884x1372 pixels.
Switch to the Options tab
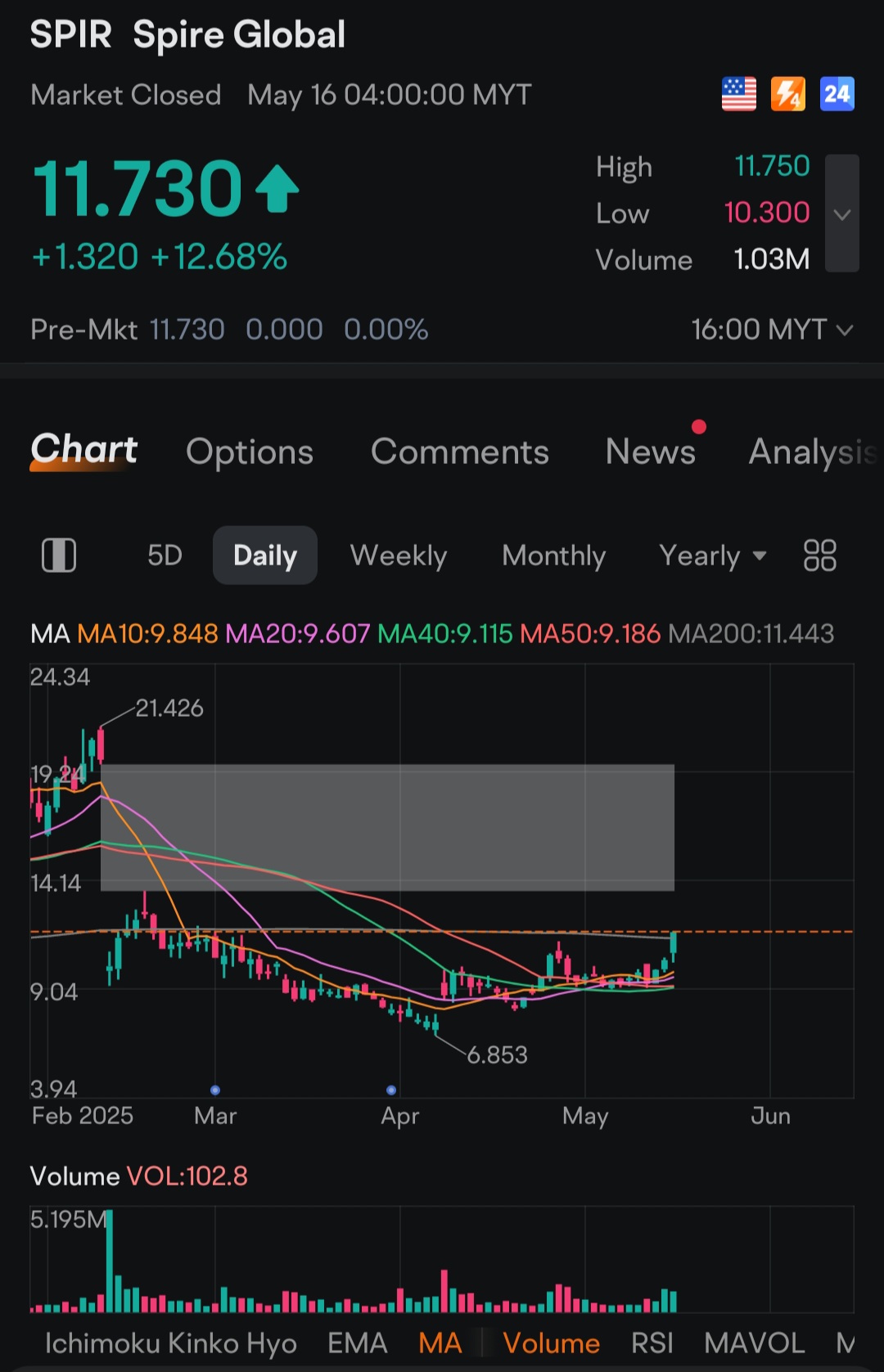(250, 452)
